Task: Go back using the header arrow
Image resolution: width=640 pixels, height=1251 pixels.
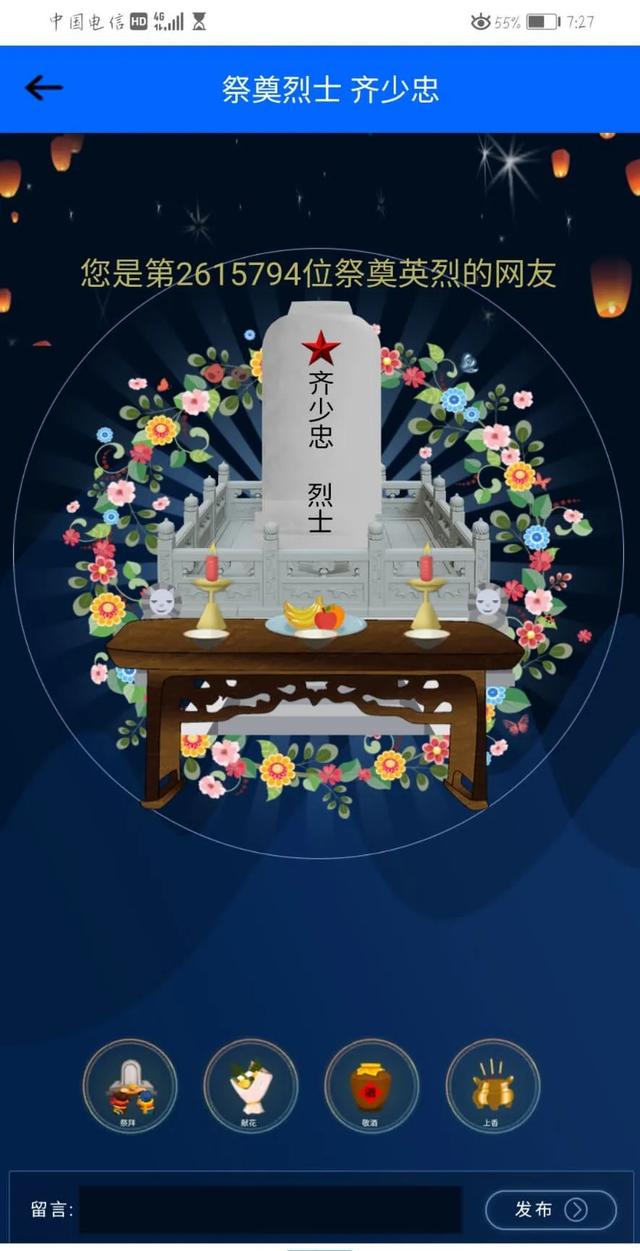Action: pos(44,88)
